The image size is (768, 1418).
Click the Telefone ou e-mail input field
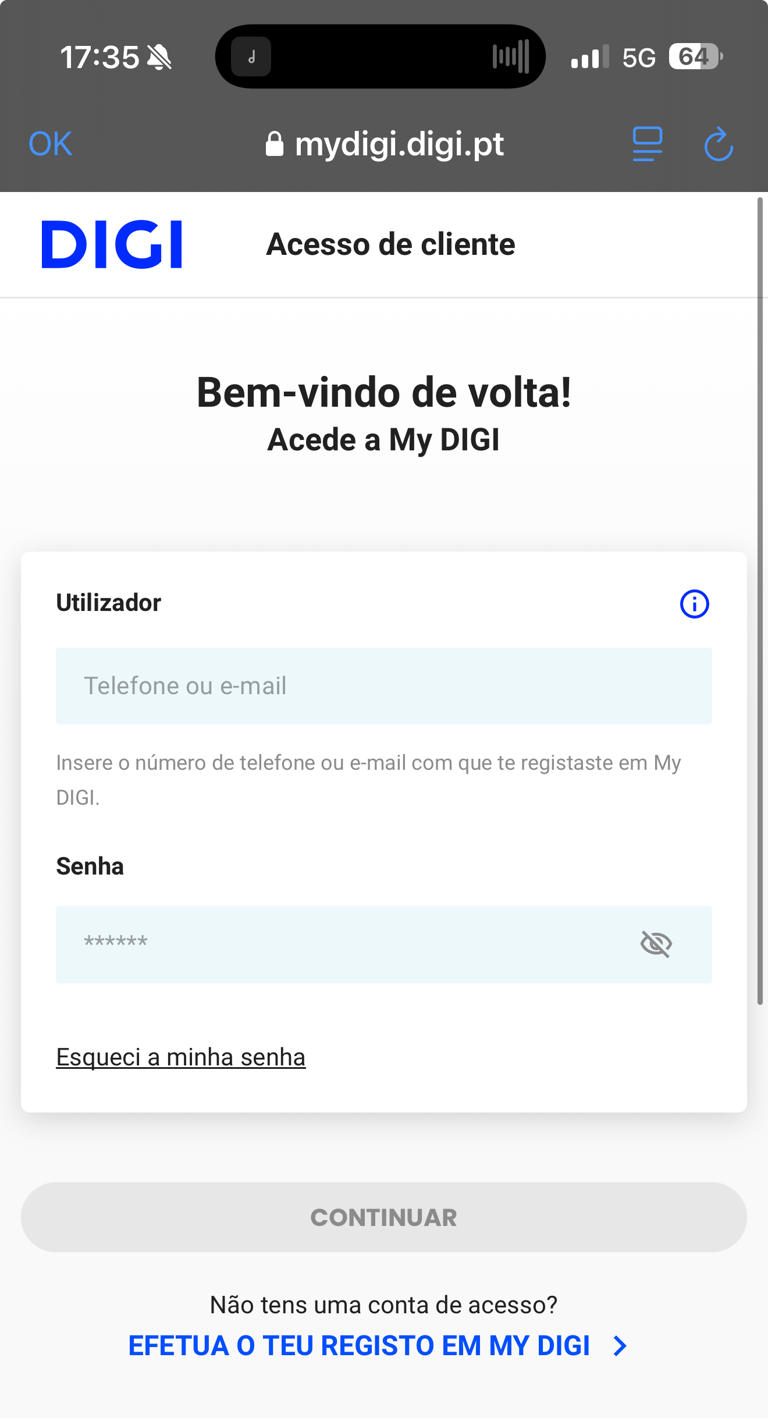383,686
